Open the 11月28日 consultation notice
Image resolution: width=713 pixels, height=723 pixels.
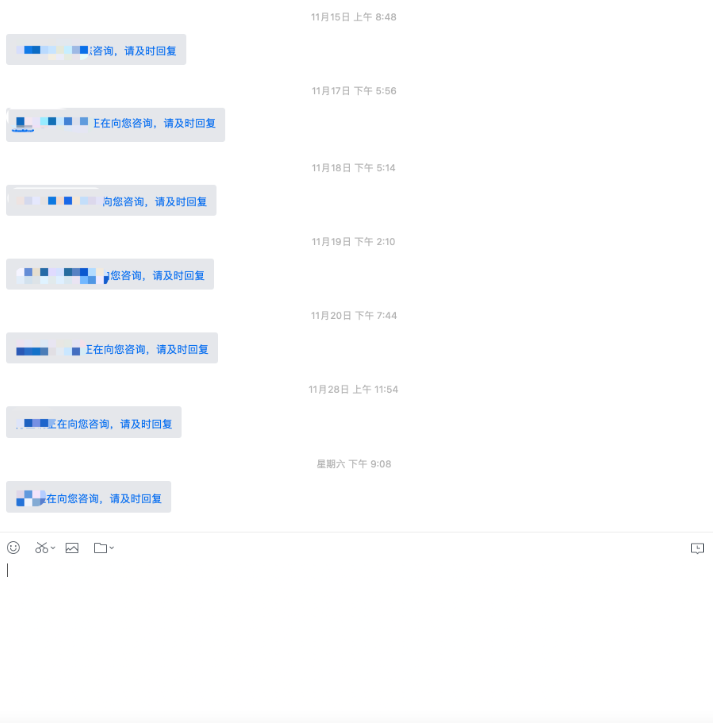click(x=94, y=423)
